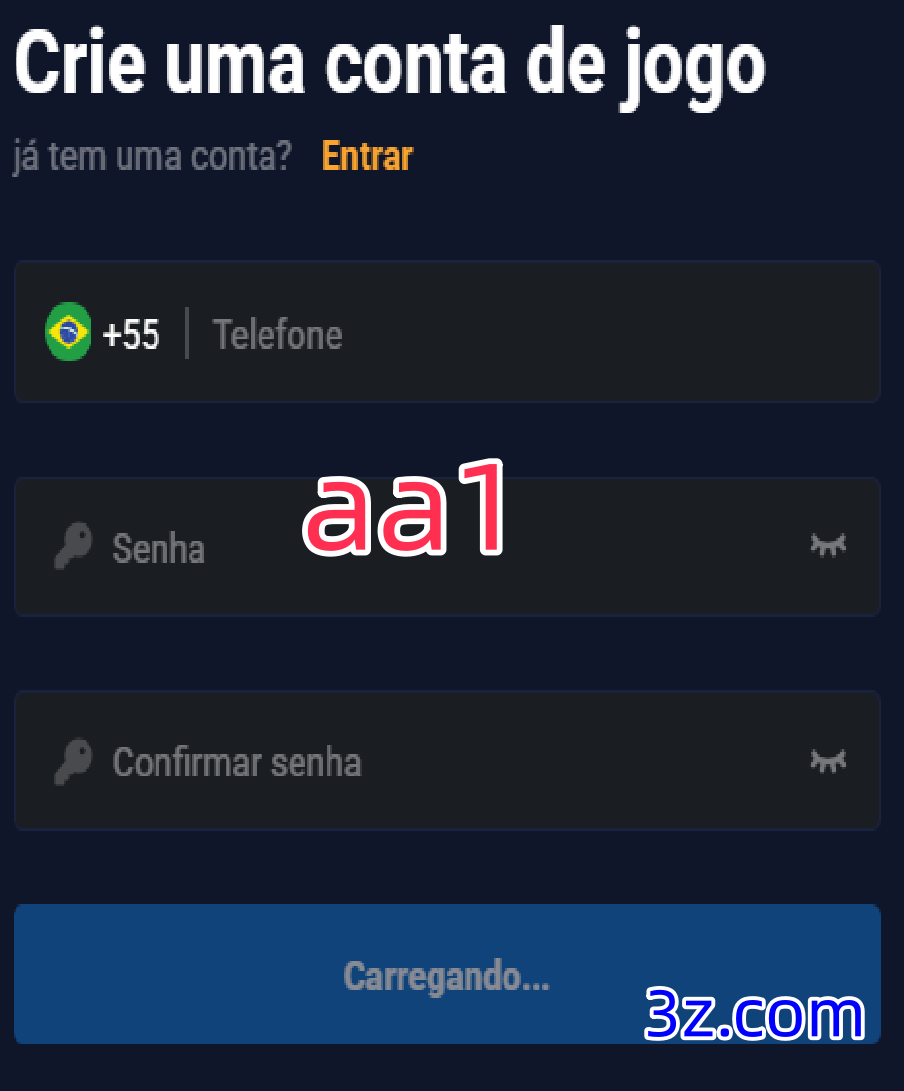Click the closed-eye icon in Confirmar senha field

point(827,760)
